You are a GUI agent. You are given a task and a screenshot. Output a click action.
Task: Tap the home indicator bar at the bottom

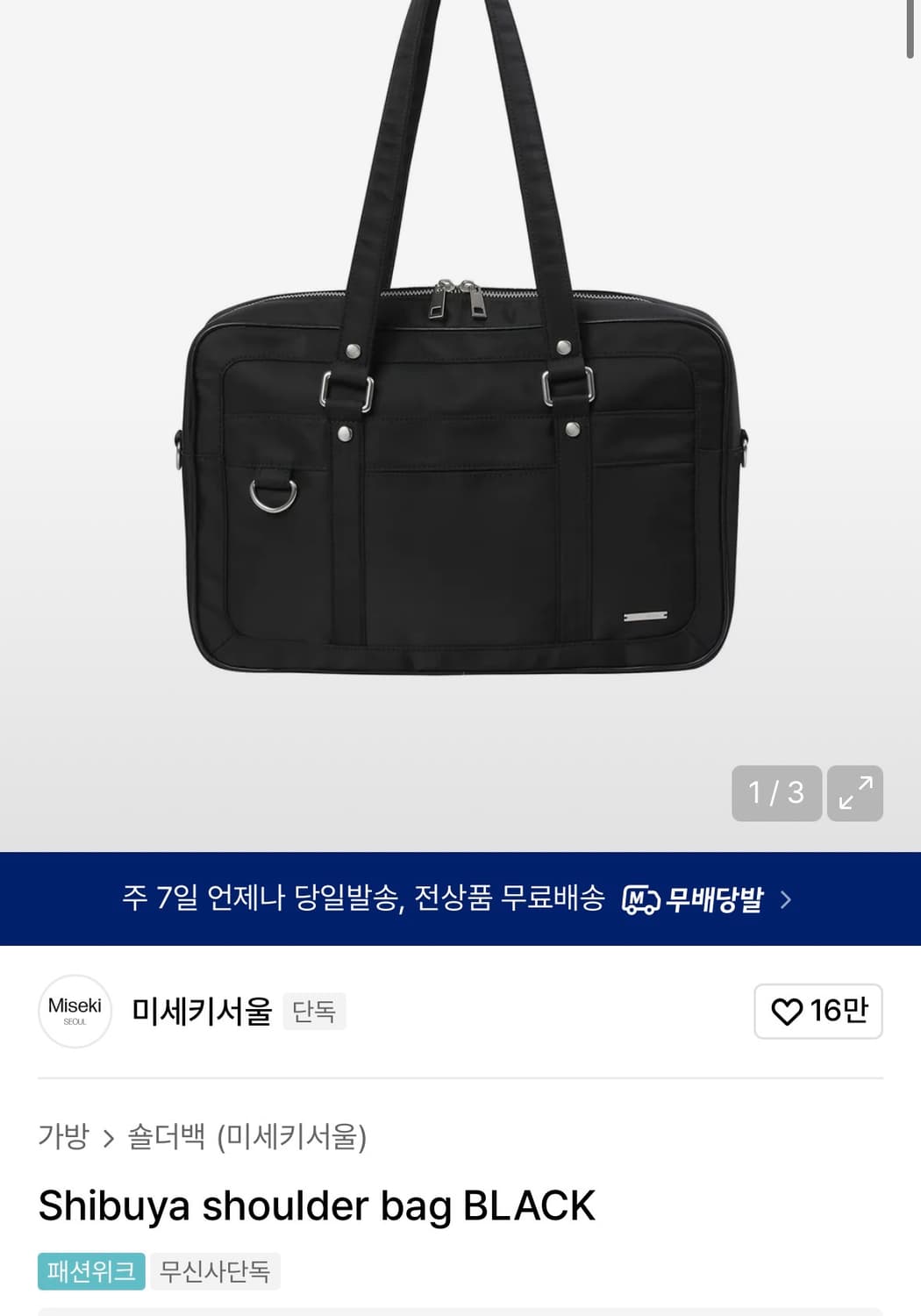[460, 1311]
